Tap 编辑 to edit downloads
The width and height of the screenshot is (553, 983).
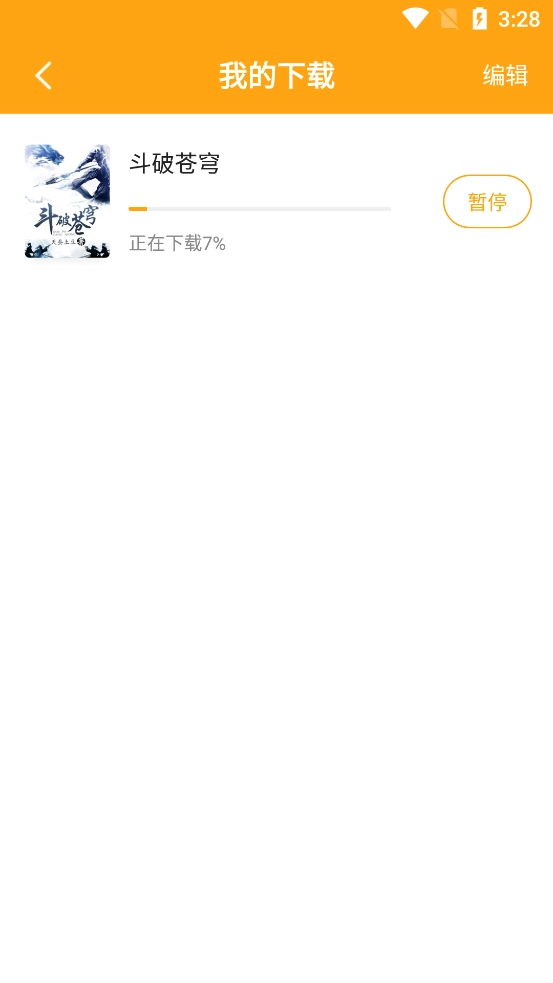click(x=505, y=76)
